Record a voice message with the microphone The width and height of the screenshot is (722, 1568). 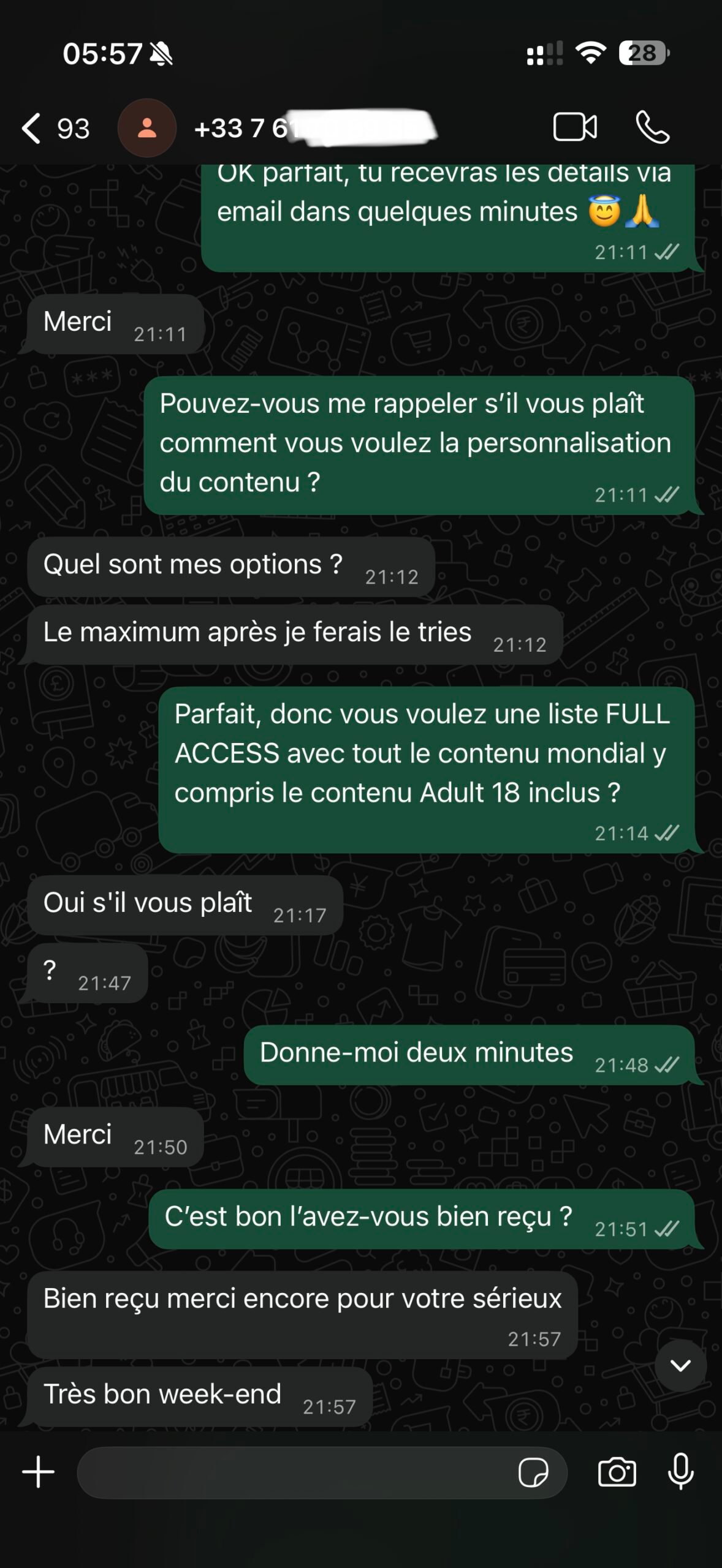[680, 1472]
